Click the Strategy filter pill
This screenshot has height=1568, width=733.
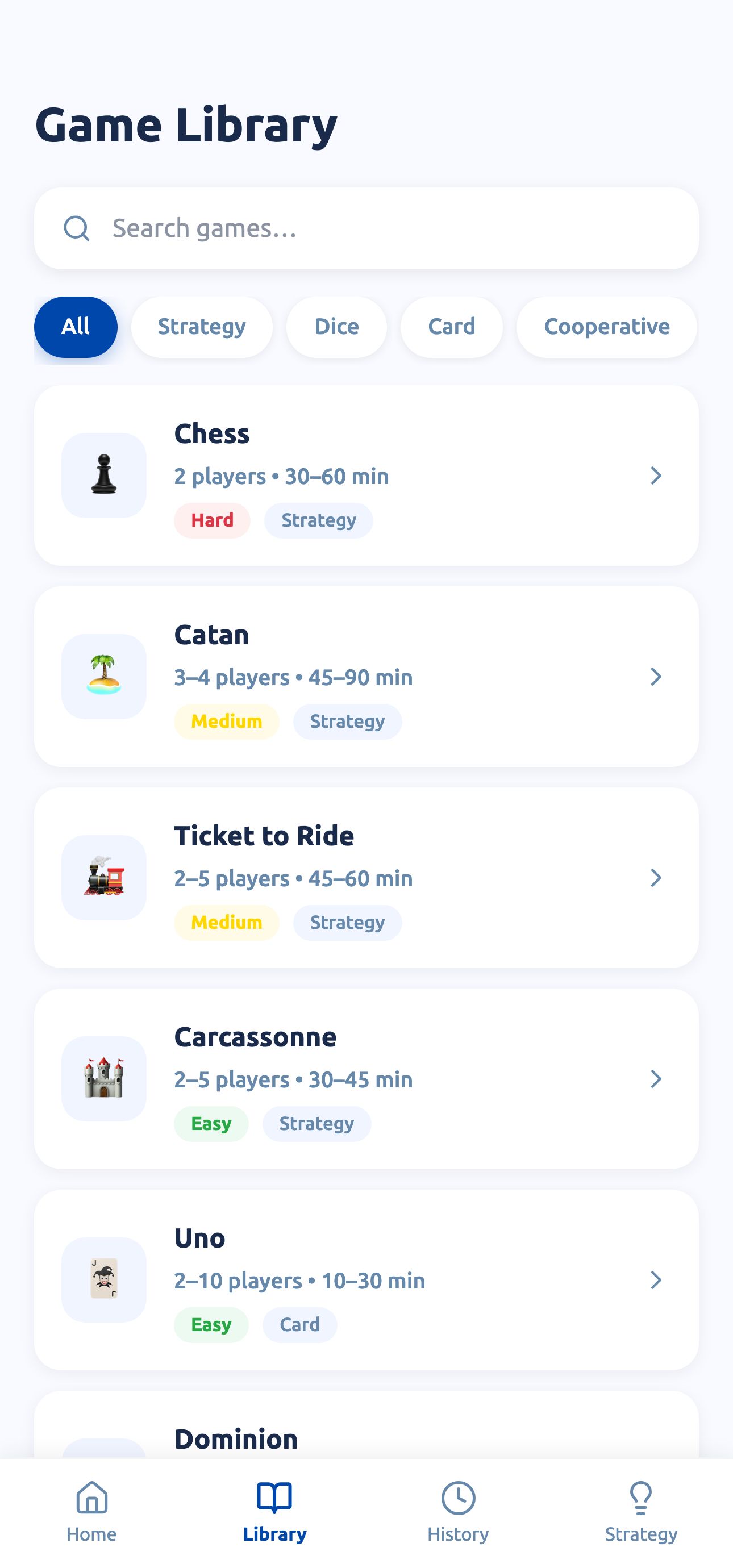pos(202,327)
